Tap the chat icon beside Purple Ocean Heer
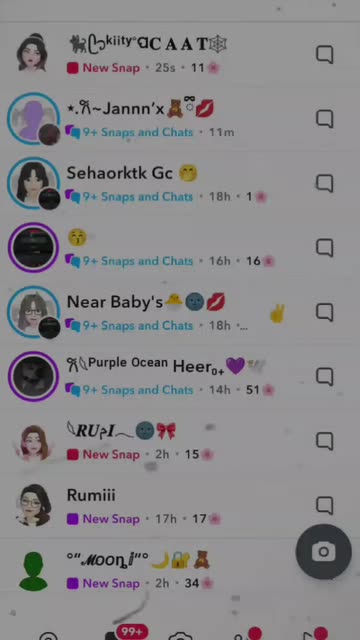The image size is (360, 640). (325, 377)
